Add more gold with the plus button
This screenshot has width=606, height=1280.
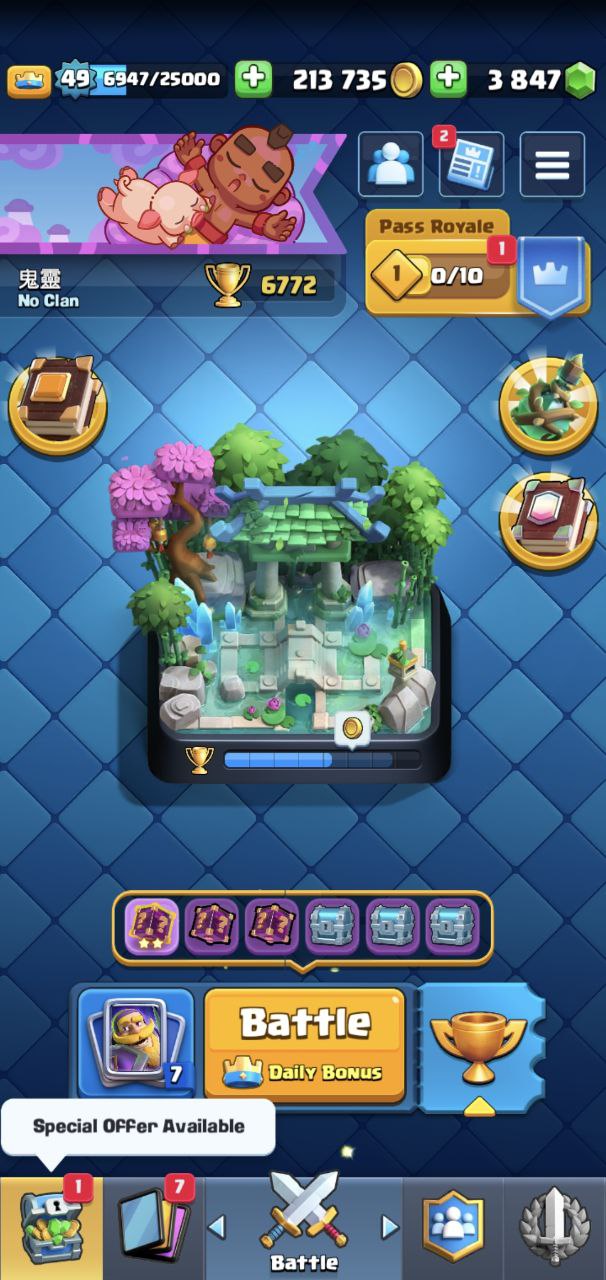click(254, 80)
